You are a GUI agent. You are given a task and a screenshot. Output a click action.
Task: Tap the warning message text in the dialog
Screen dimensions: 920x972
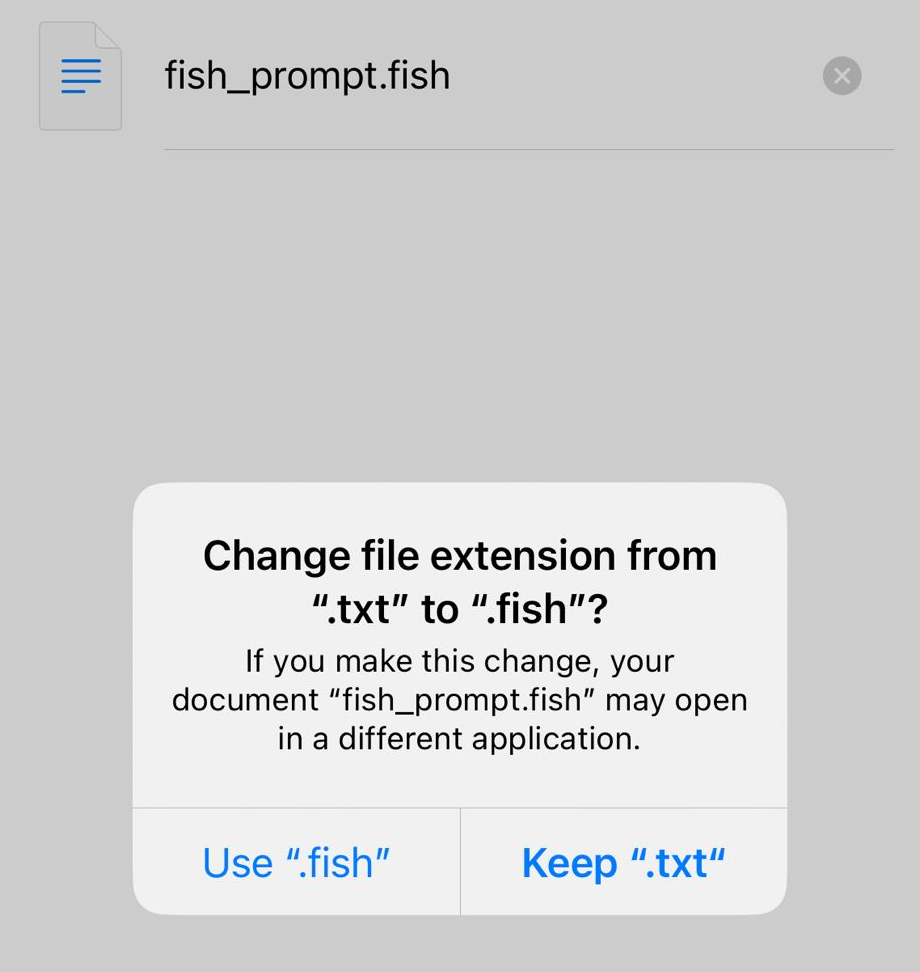pyautogui.click(x=460, y=699)
